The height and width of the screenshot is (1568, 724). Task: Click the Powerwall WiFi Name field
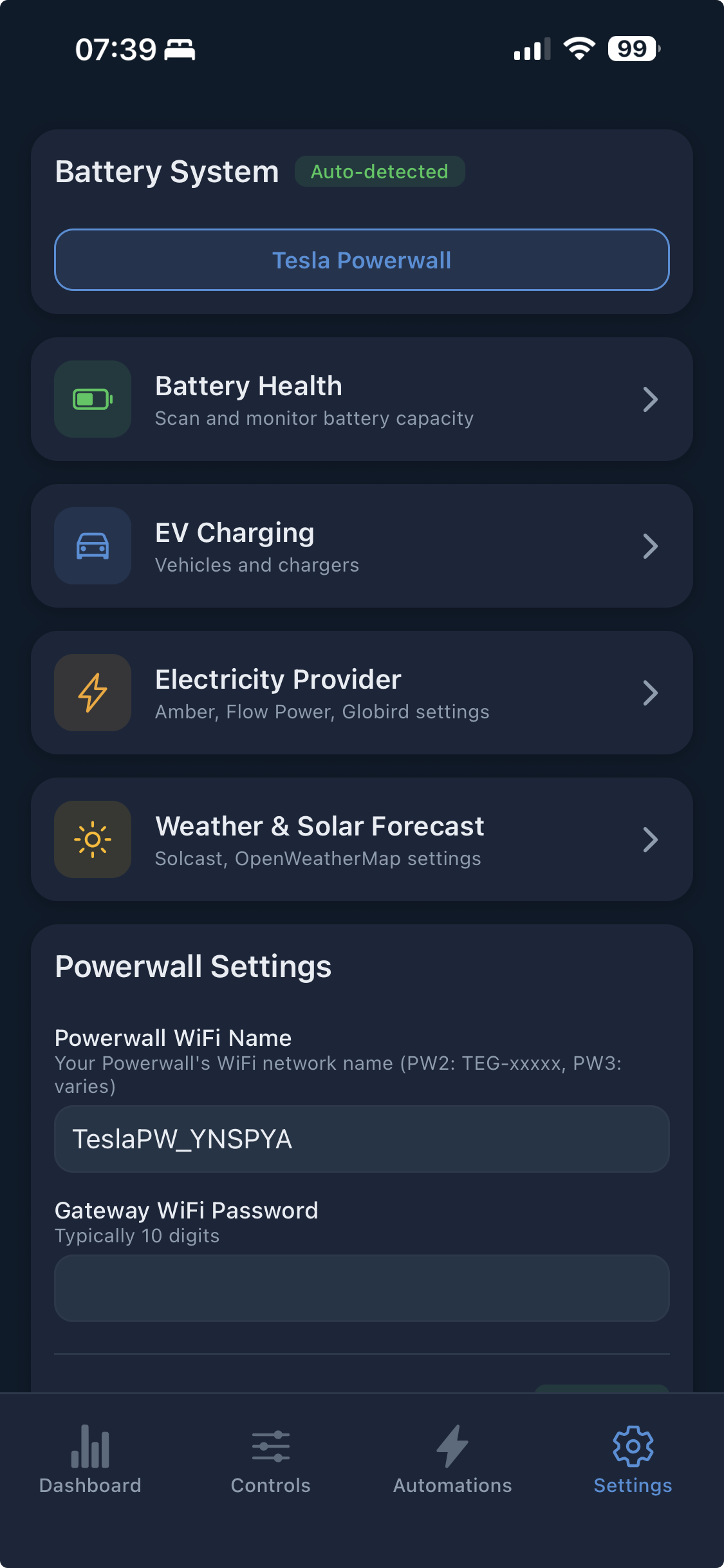(x=362, y=1139)
